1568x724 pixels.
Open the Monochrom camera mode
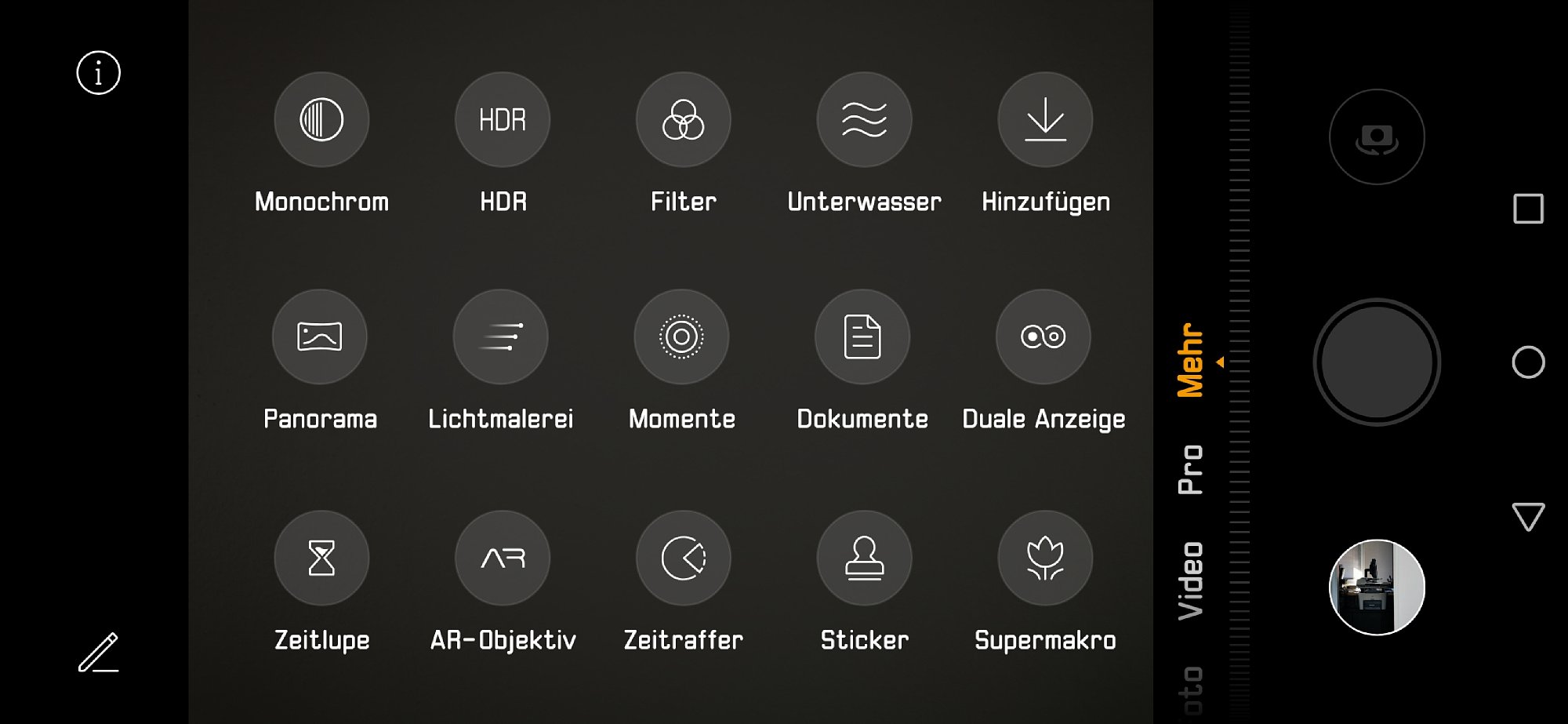(321, 119)
